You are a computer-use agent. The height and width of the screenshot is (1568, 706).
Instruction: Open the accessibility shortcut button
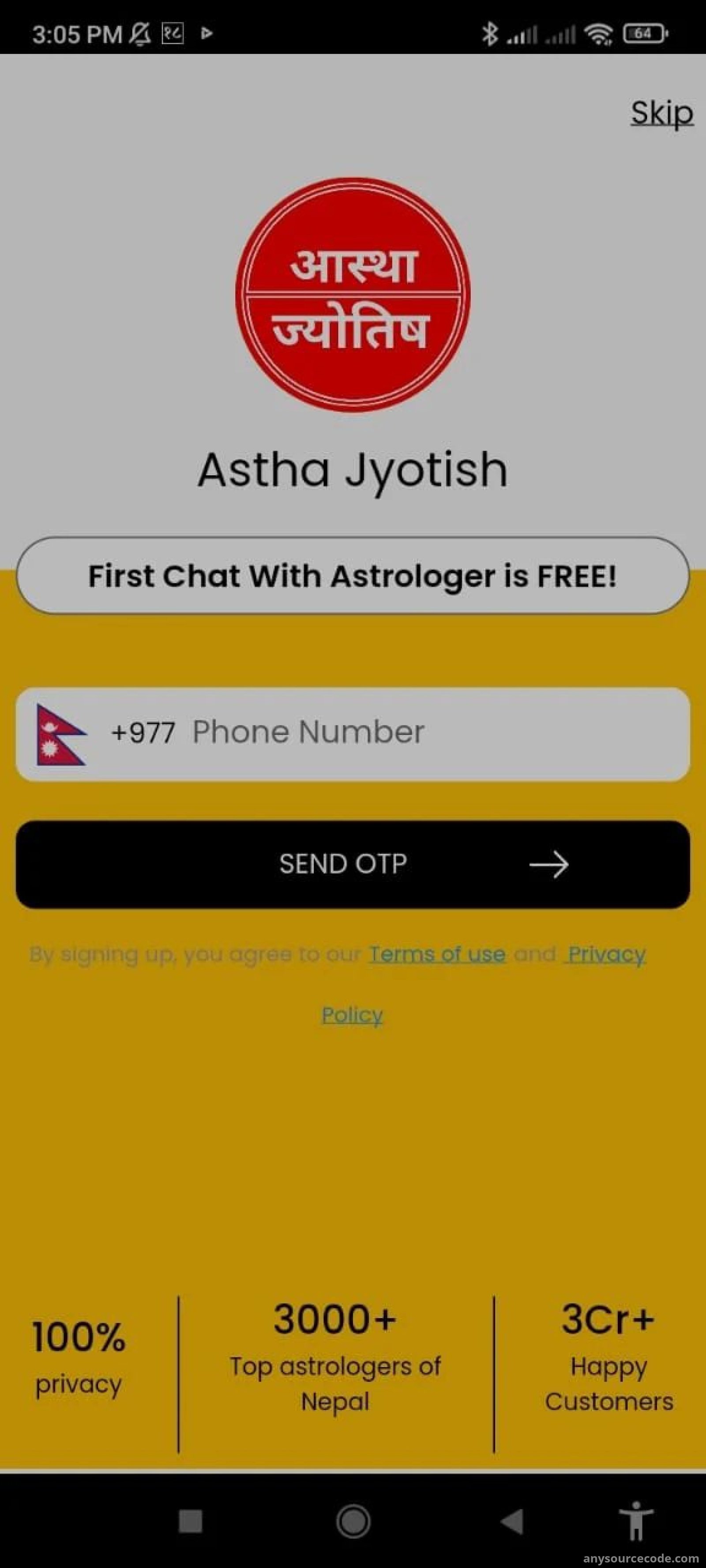click(x=636, y=1522)
